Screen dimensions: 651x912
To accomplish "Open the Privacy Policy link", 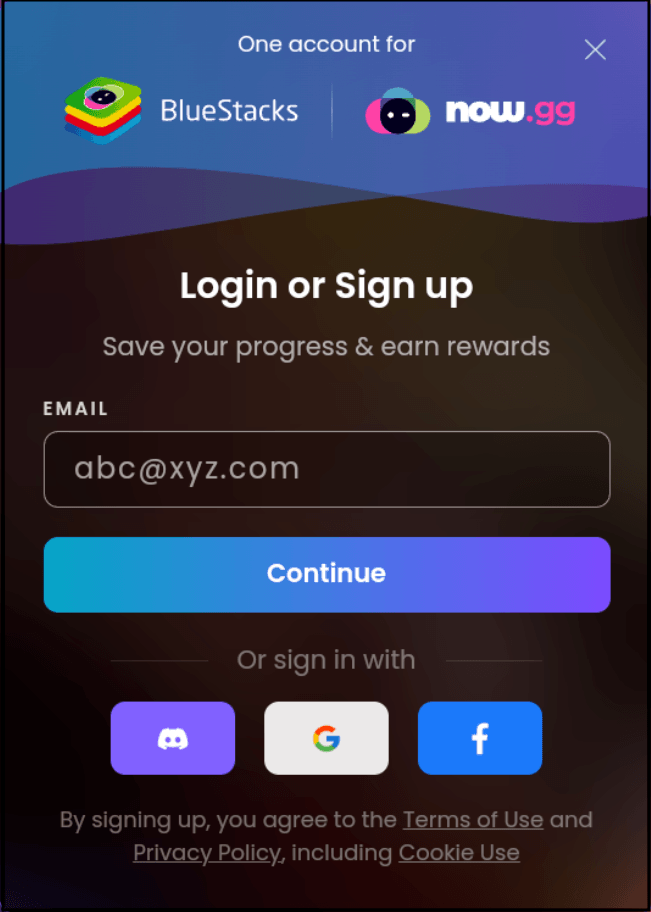I will click(207, 853).
